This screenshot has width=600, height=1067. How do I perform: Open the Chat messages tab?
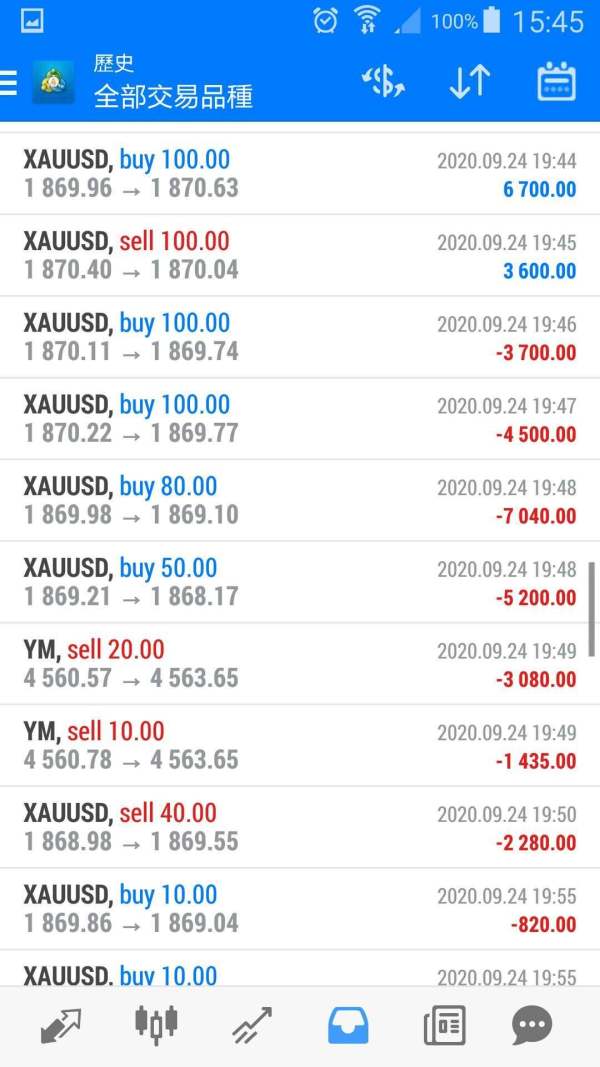531,1025
